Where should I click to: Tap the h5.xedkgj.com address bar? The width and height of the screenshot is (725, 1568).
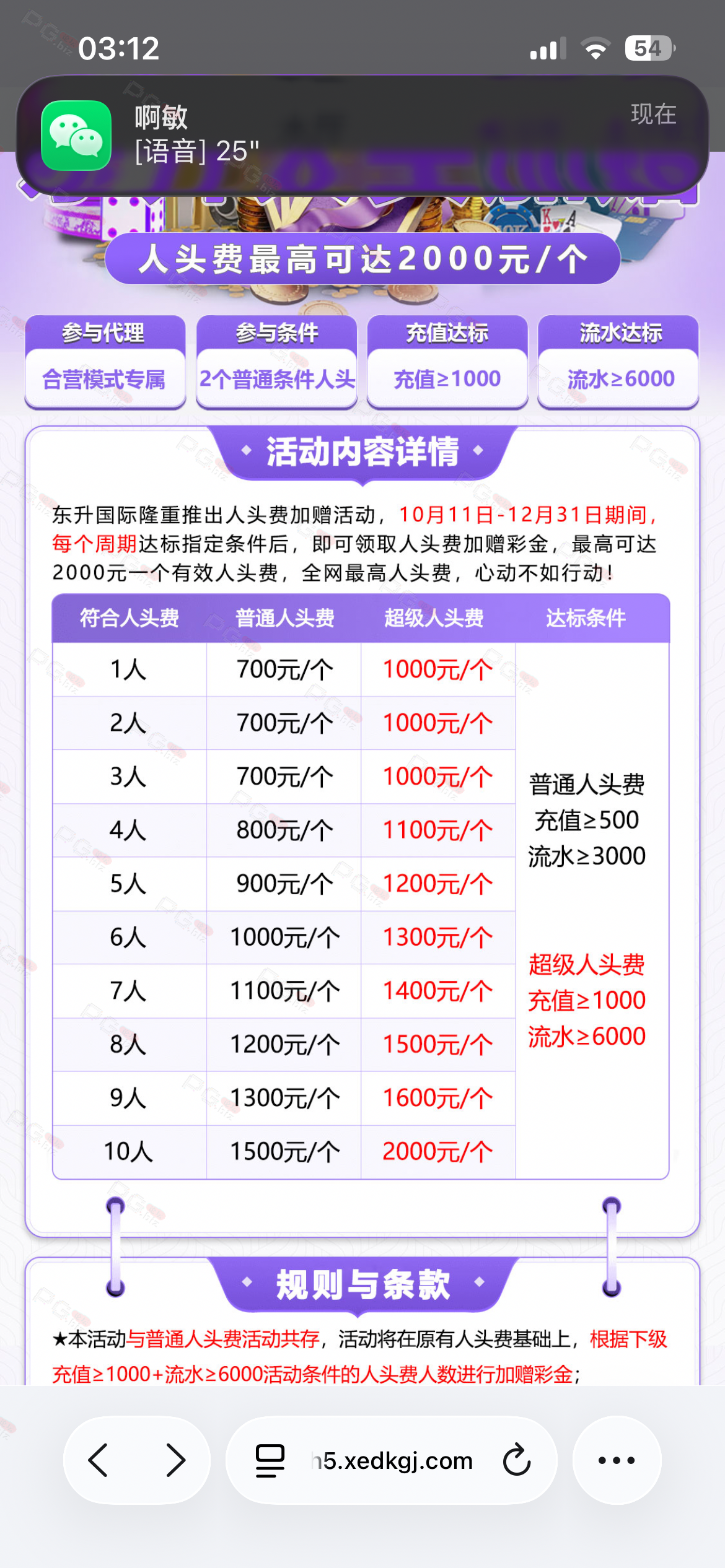point(393,1461)
